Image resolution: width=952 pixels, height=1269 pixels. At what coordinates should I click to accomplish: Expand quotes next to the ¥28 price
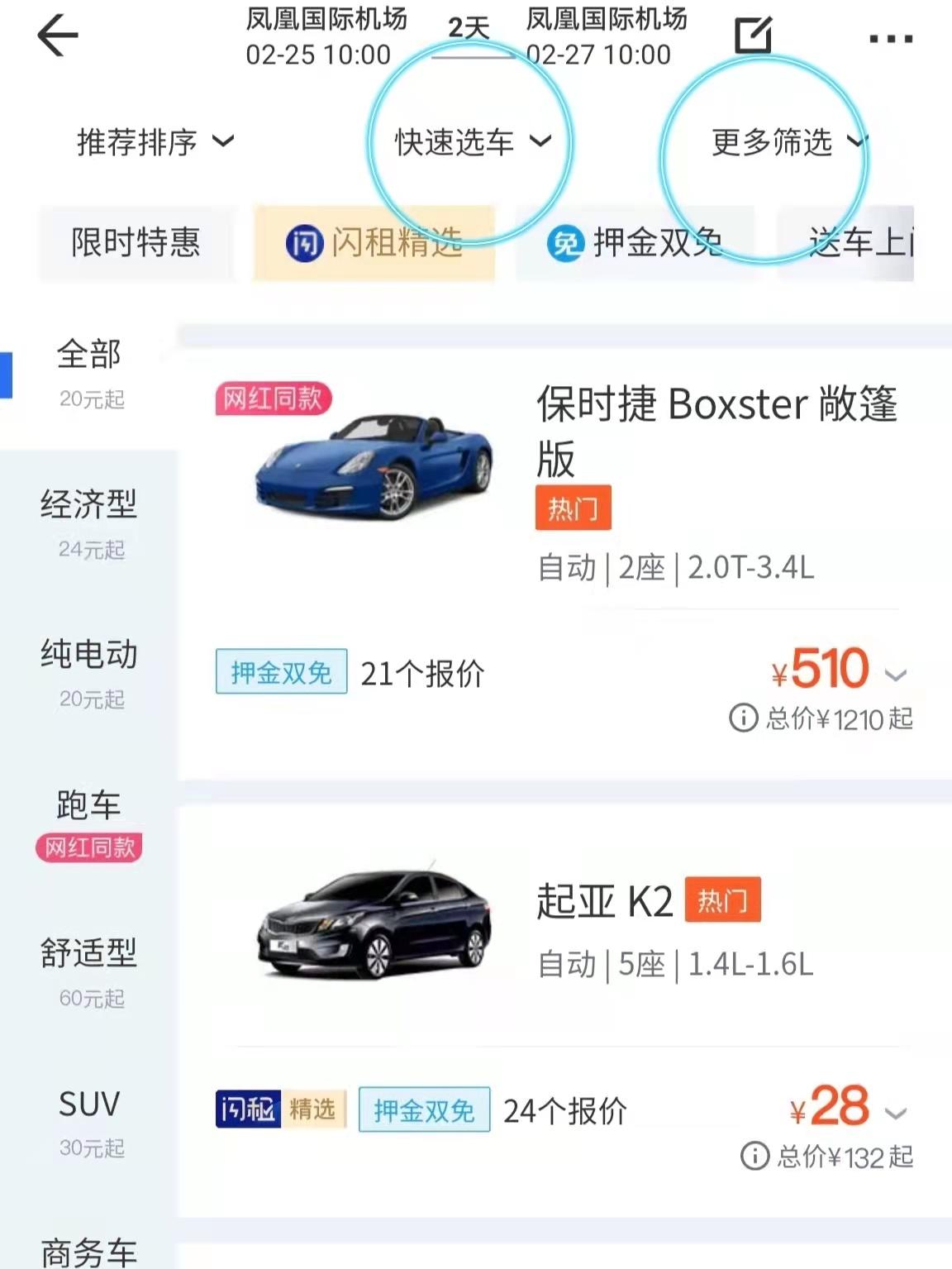click(896, 1113)
